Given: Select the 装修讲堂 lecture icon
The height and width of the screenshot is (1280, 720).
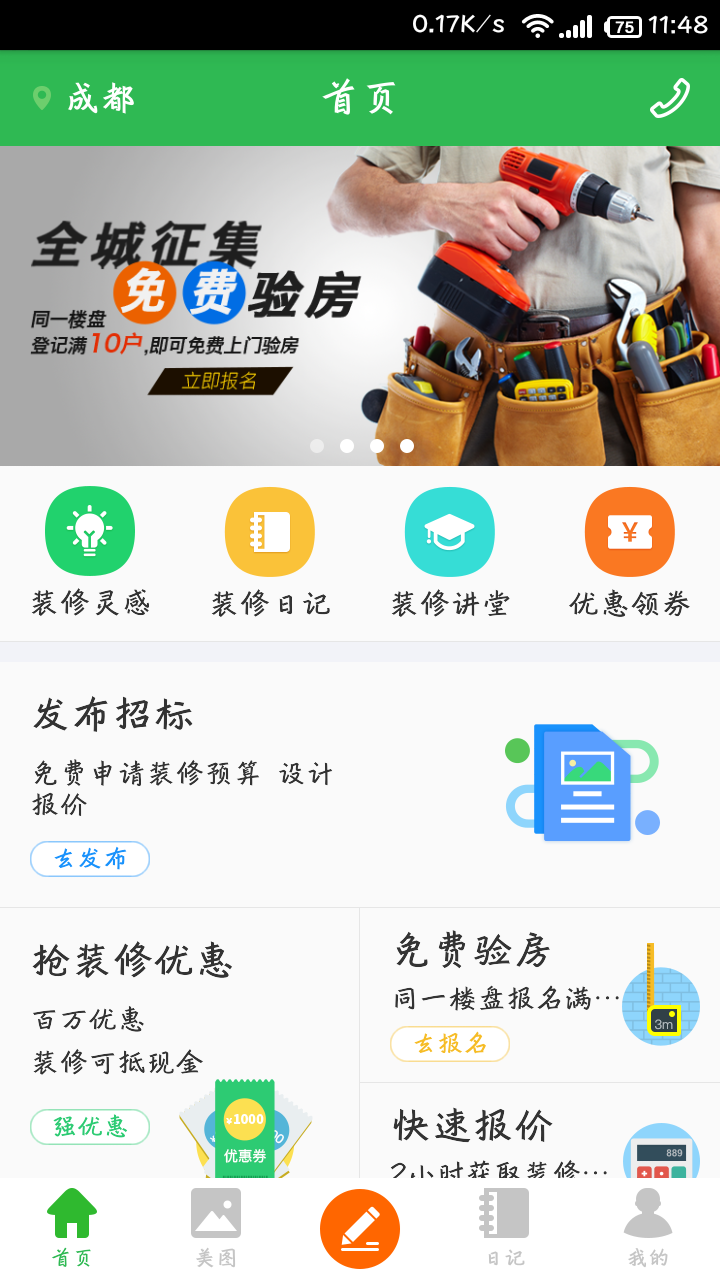Looking at the screenshot, I should (450, 531).
